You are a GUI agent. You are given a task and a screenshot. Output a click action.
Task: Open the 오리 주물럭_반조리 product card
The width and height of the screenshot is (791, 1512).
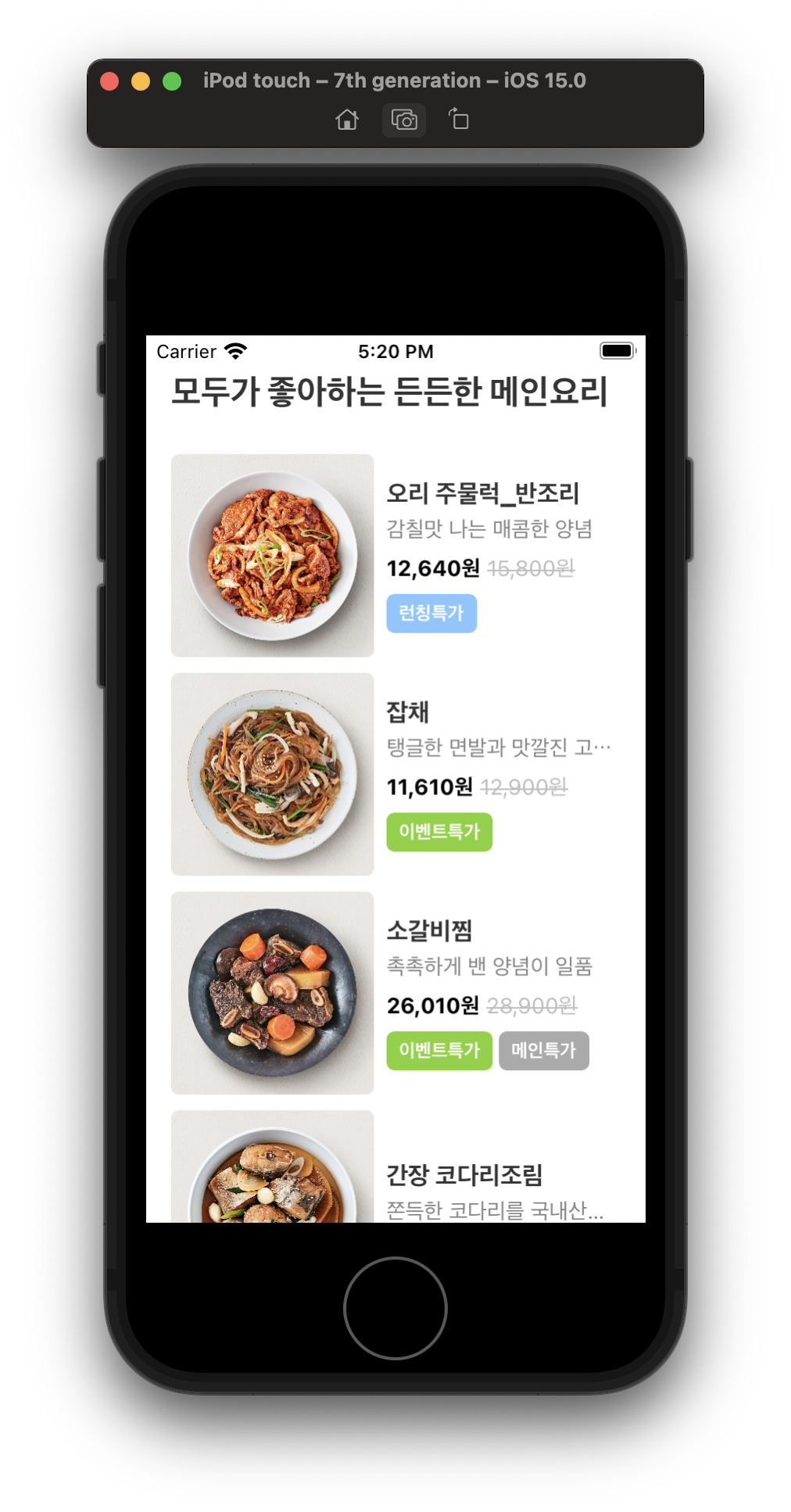[x=395, y=555]
